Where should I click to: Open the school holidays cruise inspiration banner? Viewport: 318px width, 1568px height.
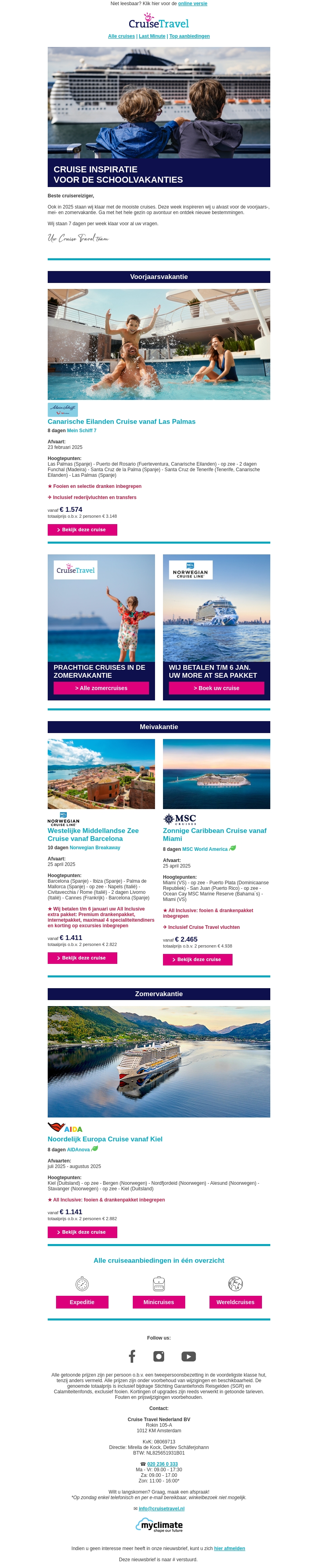(x=159, y=117)
